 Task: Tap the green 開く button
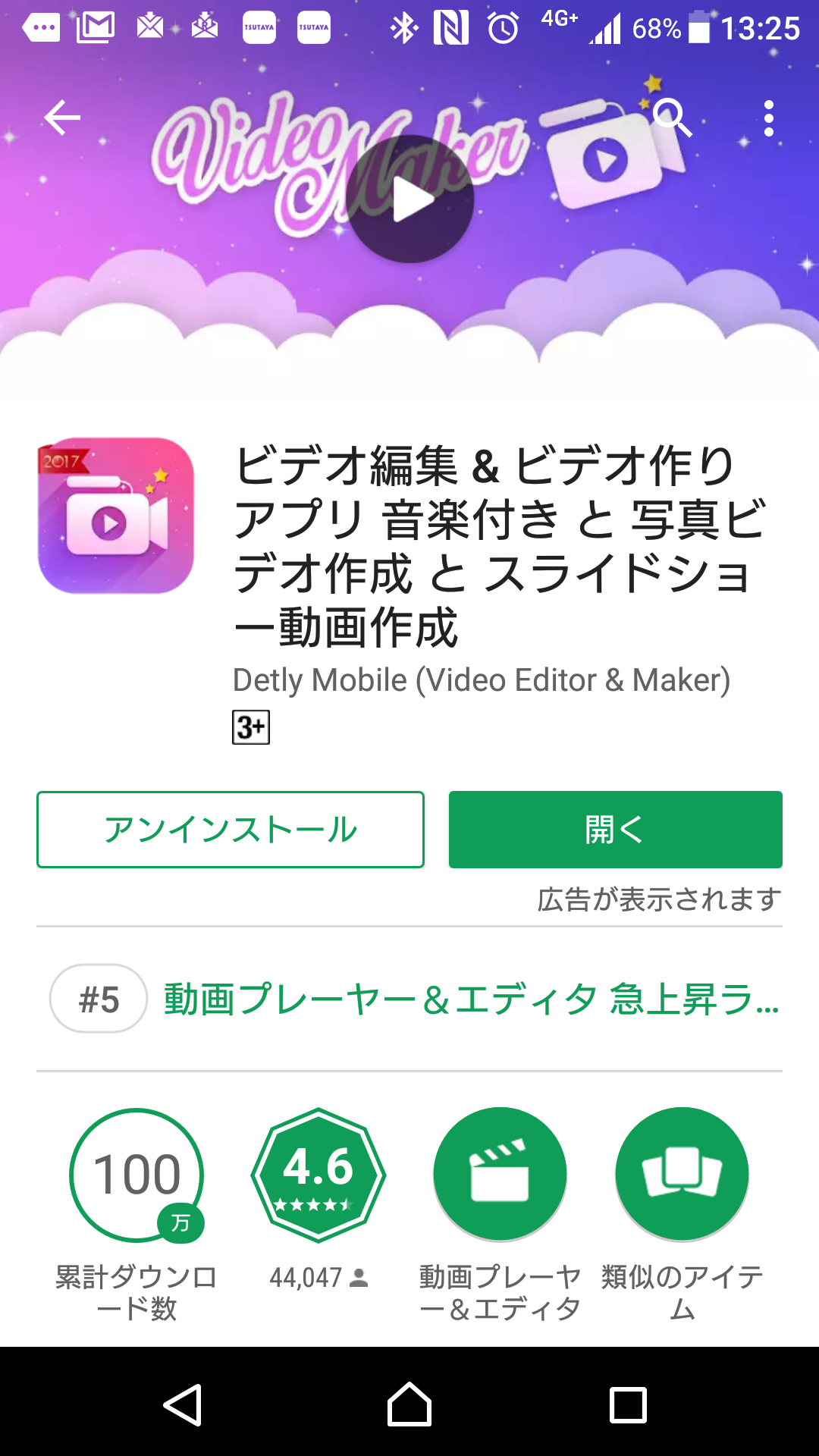click(615, 830)
